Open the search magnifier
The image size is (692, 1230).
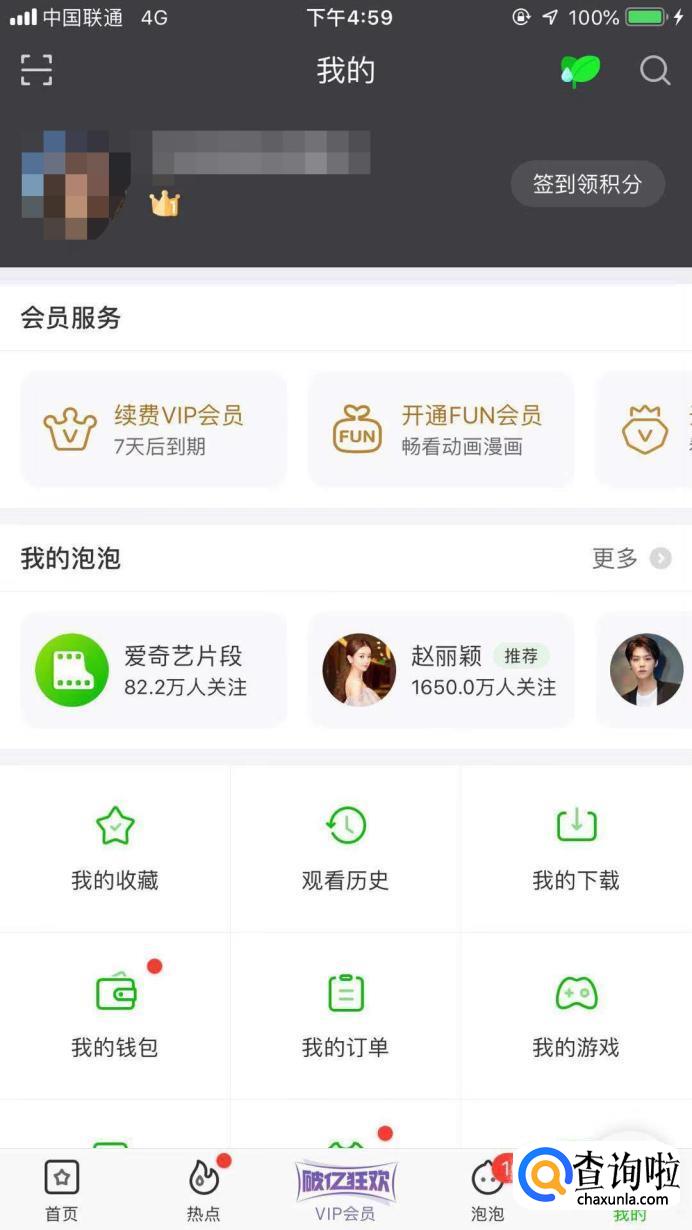[x=655, y=71]
